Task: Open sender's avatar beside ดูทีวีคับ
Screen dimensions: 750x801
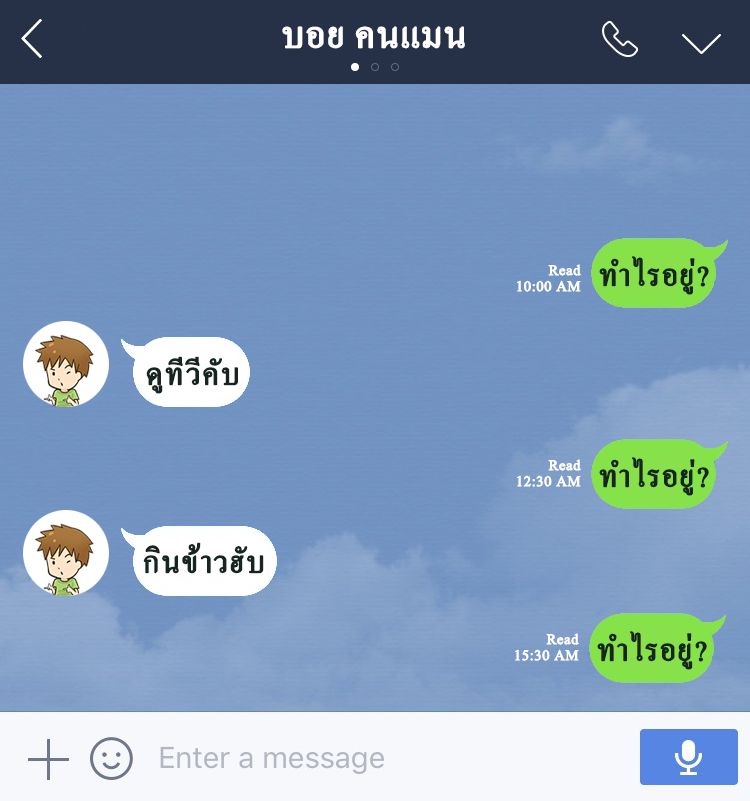Action: 66,365
